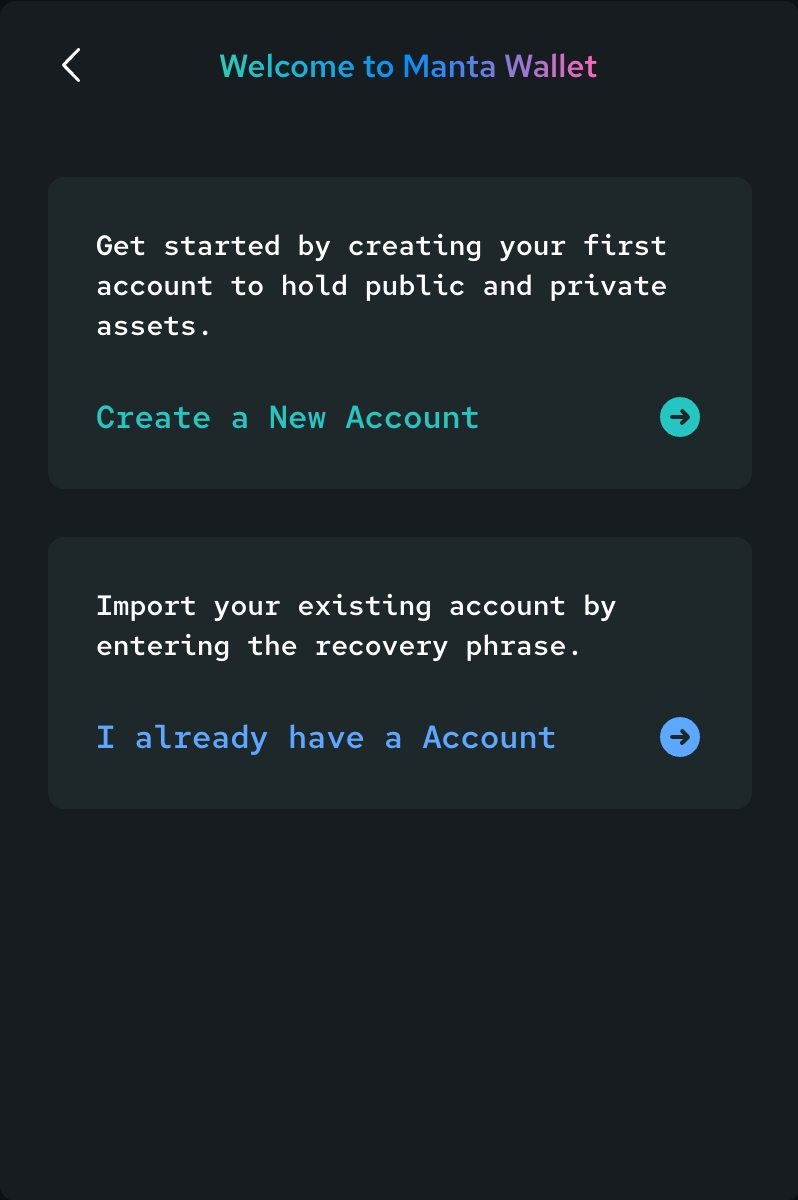
Task: Tap the blue arrow beside I already have a Account
Action: 680,738
